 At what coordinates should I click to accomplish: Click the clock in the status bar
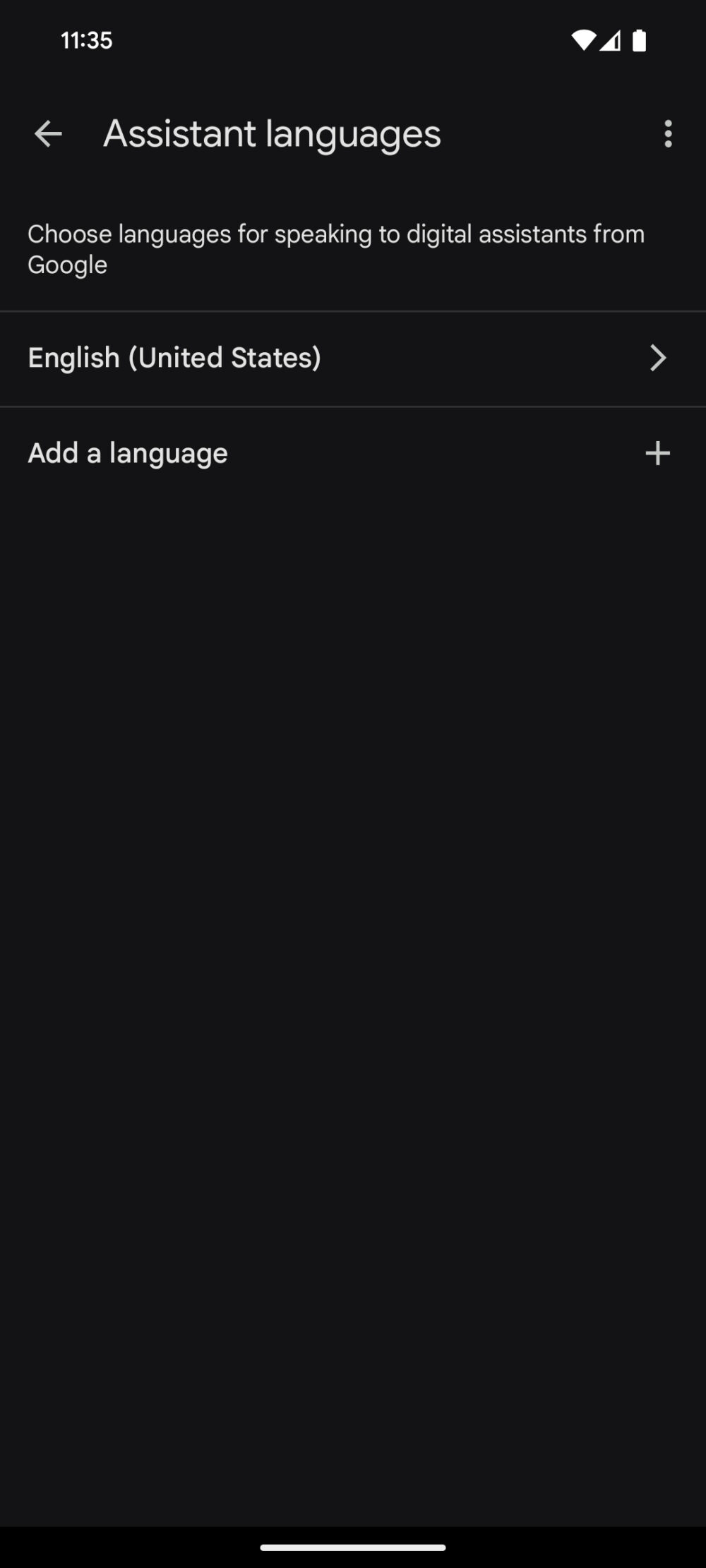click(x=86, y=40)
